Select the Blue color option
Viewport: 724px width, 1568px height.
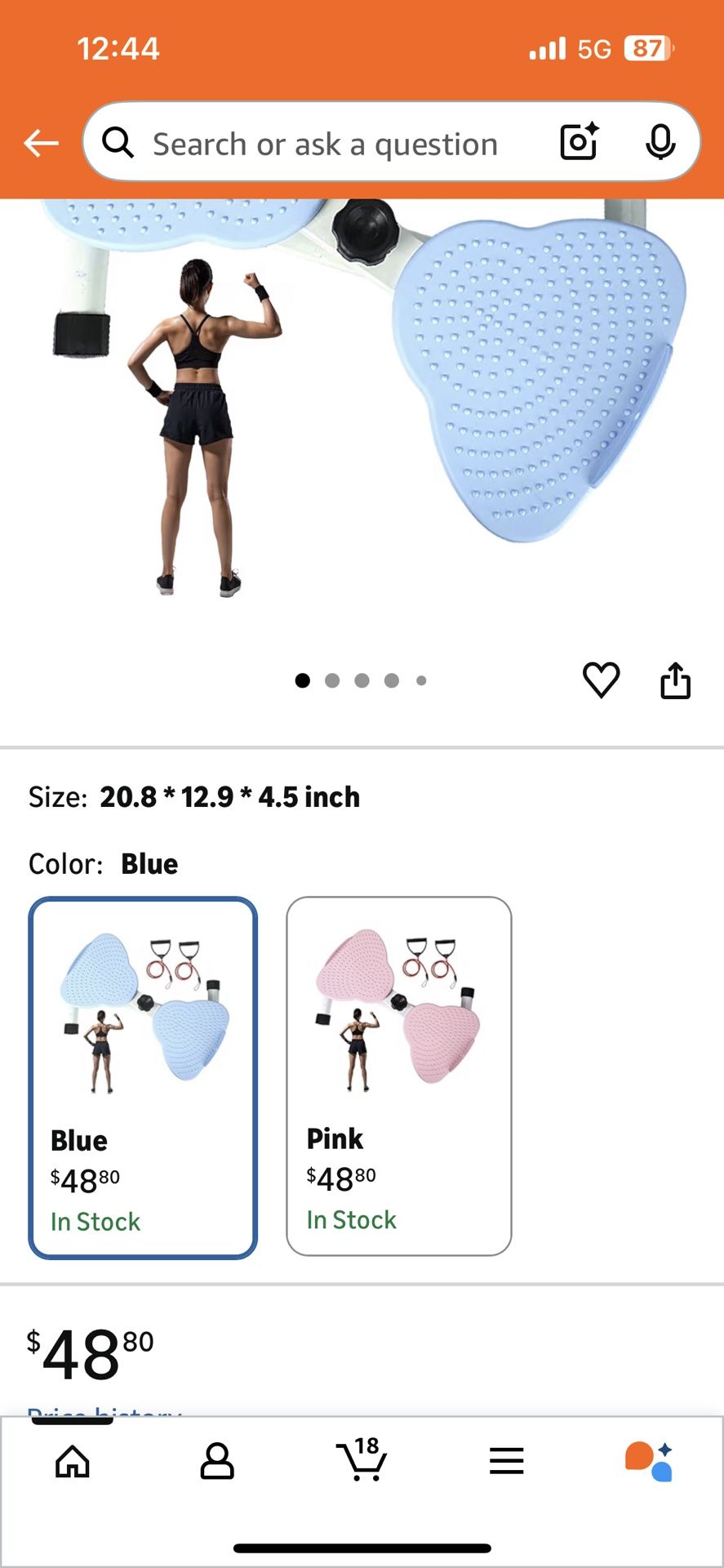pos(143,1077)
